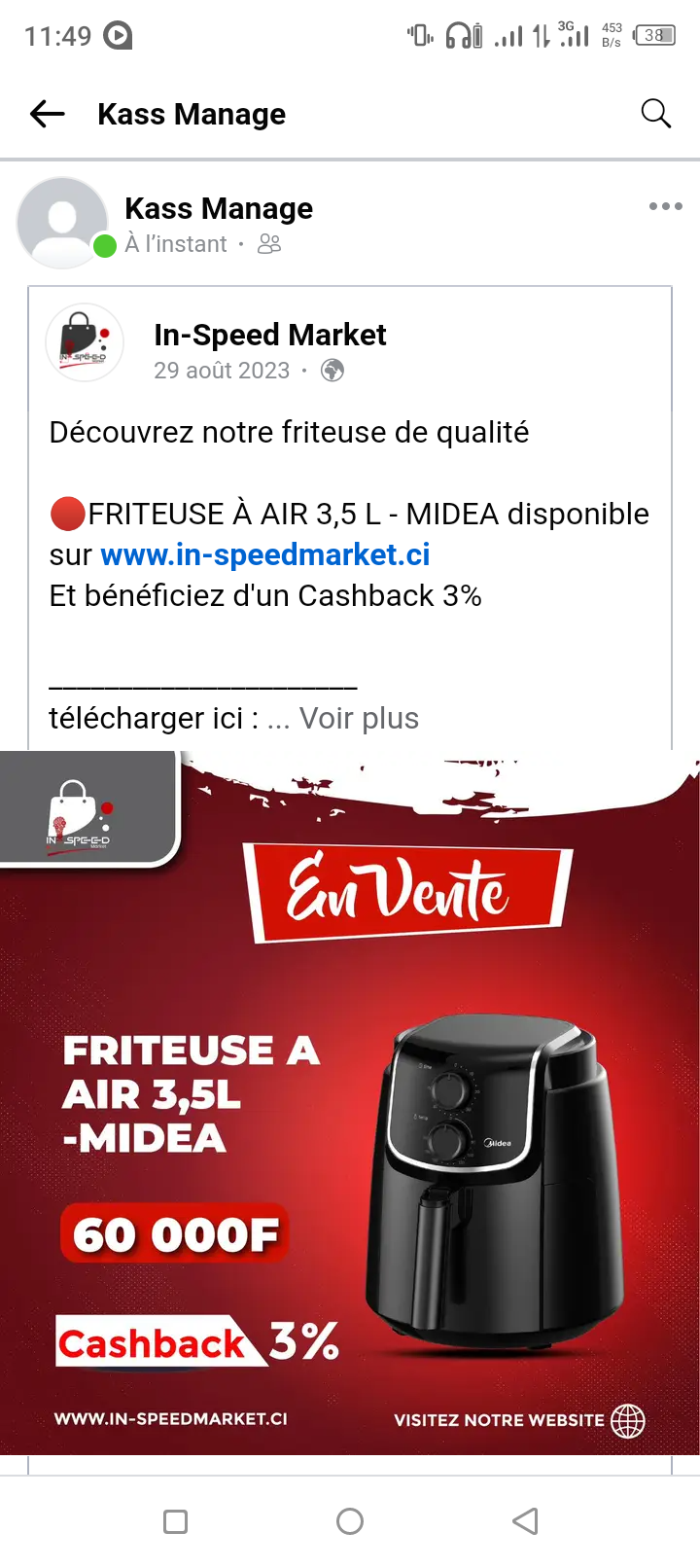Go back using the app bar arrow
This screenshot has width=700, height=1568.
tap(47, 114)
